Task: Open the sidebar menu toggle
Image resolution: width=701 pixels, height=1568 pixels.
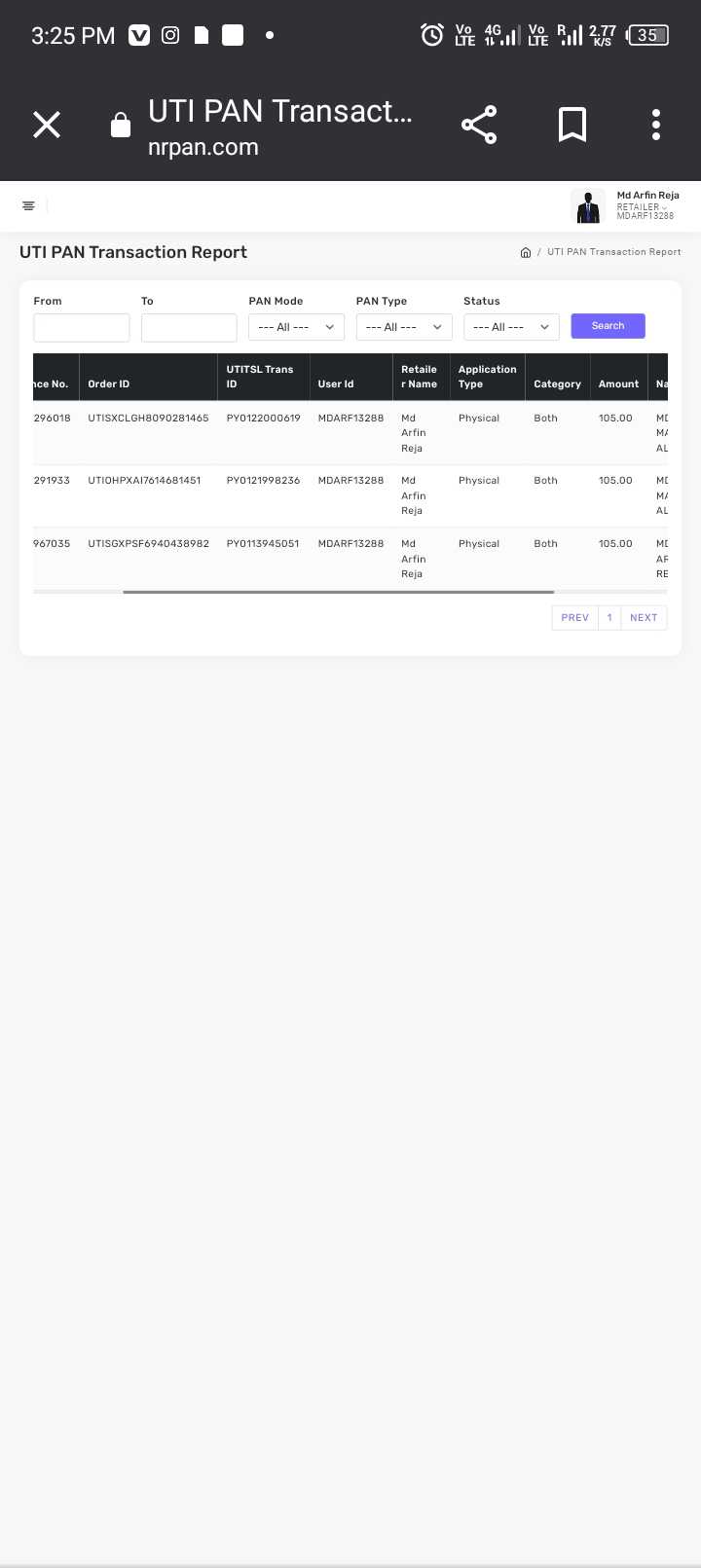Action: [28, 205]
